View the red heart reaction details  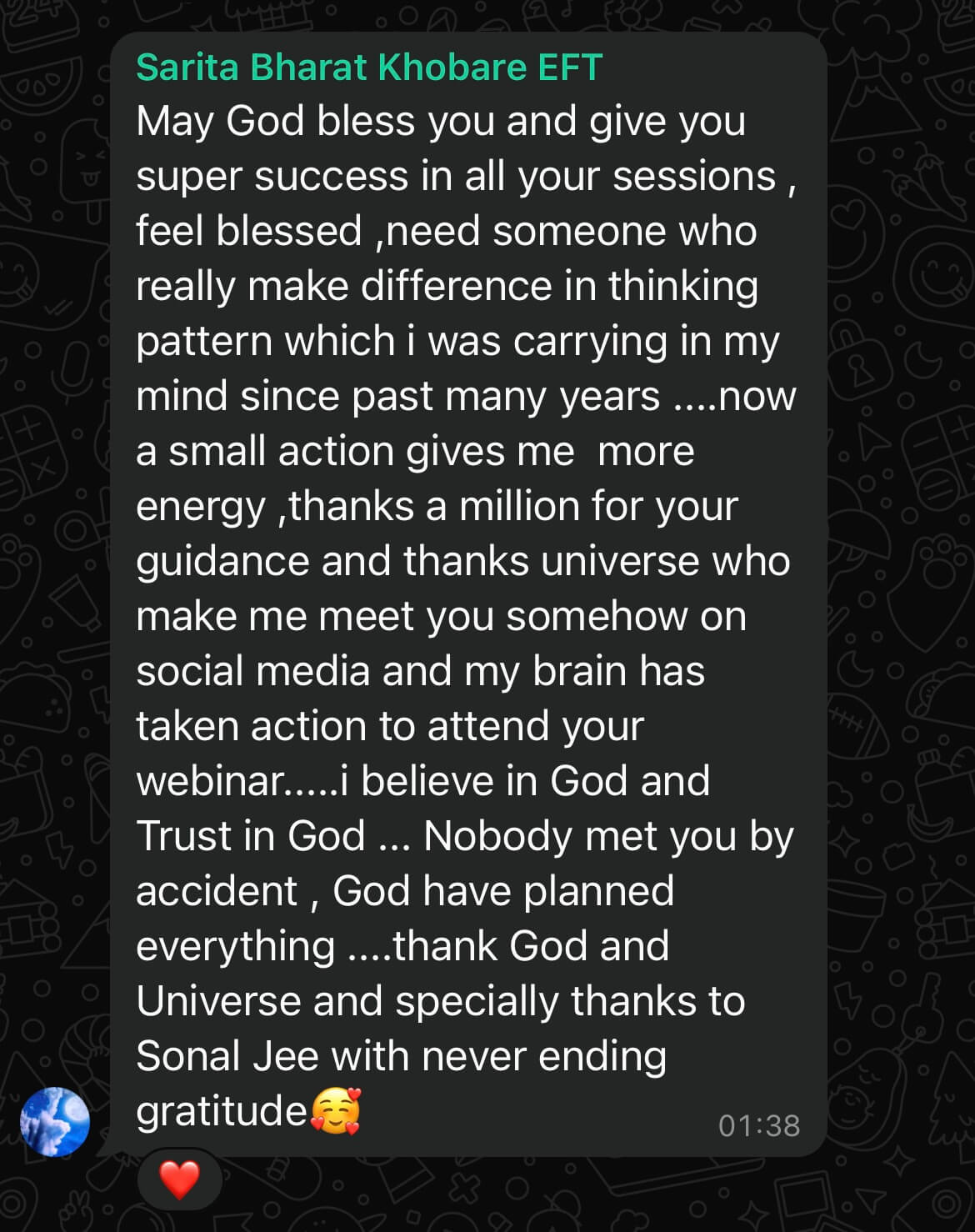[x=180, y=1179]
